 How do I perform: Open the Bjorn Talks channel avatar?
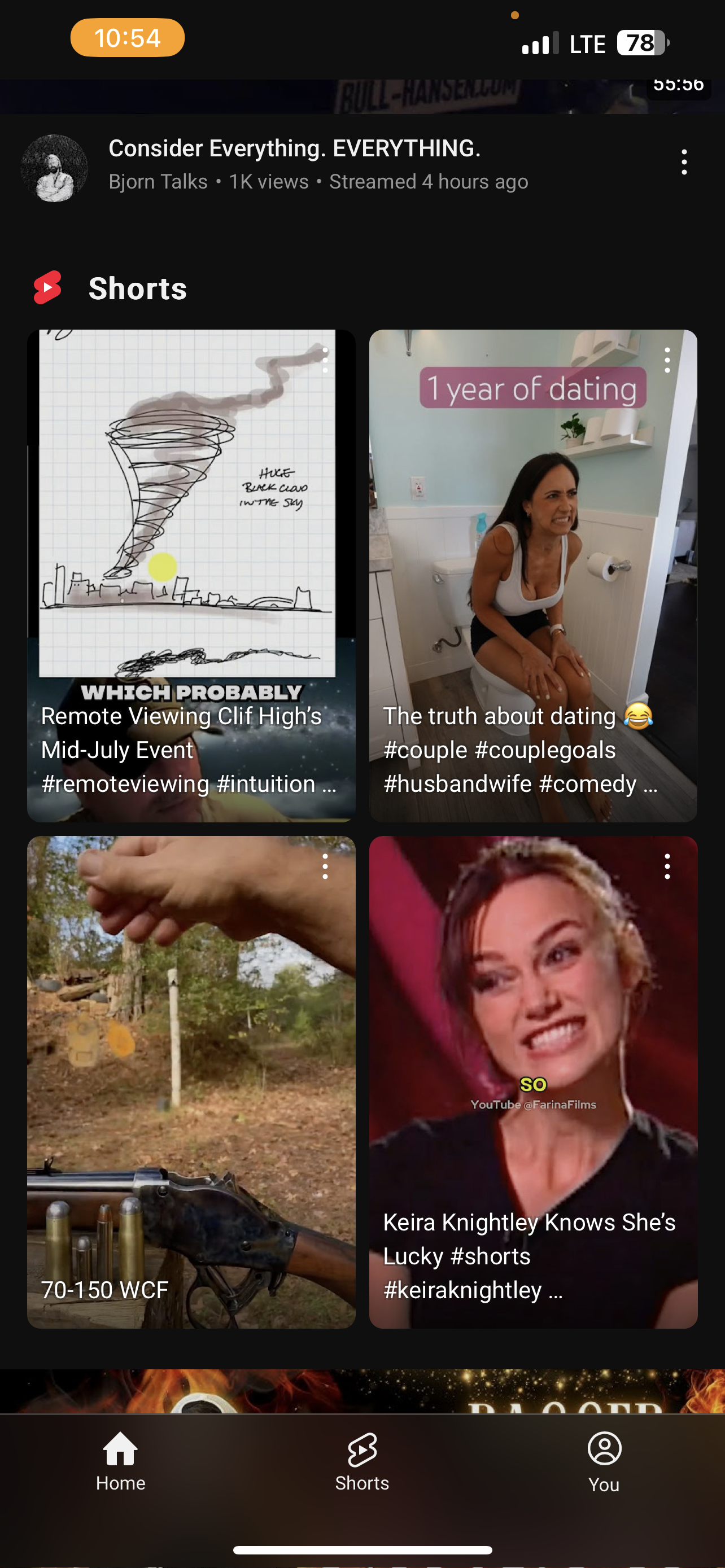tap(54, 168)
